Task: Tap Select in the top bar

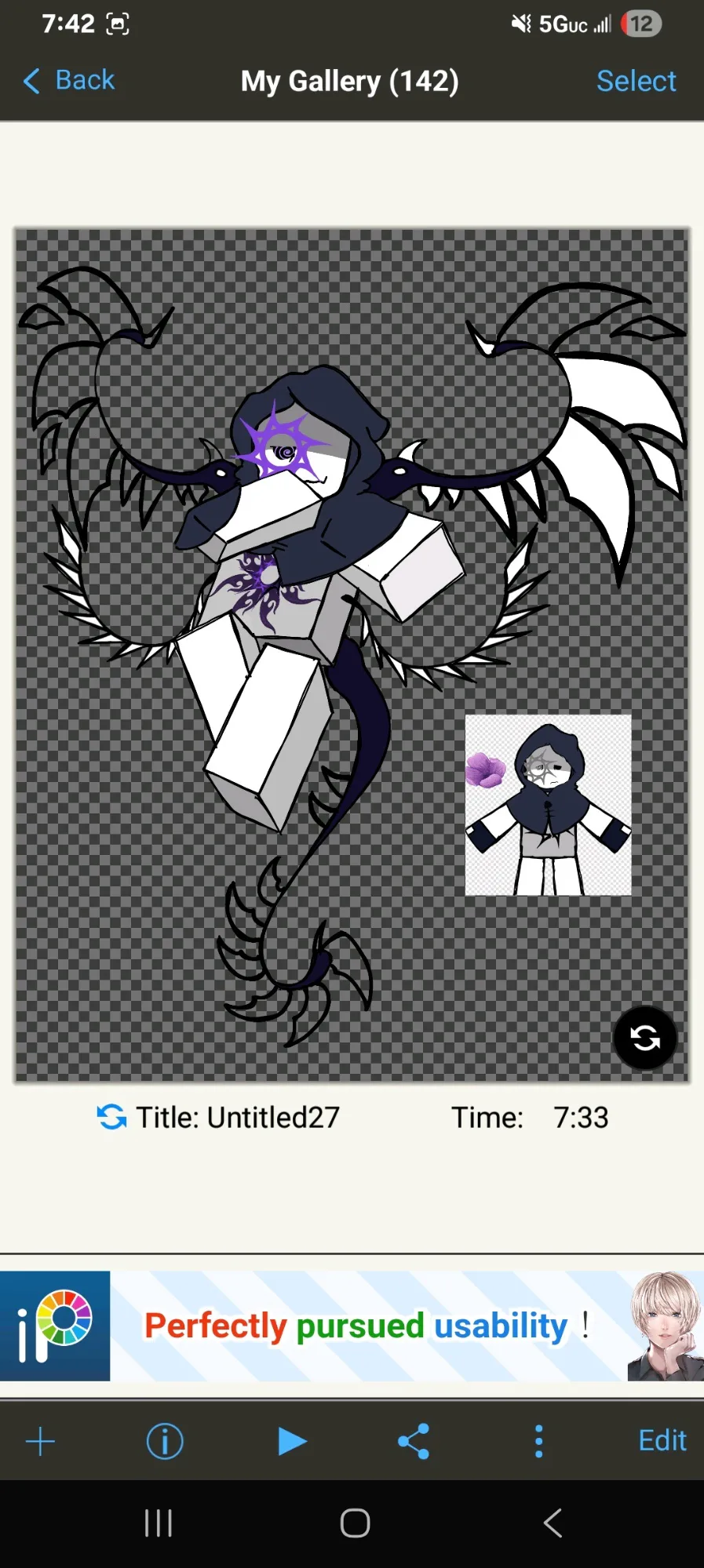Action: tap(636, 81)
